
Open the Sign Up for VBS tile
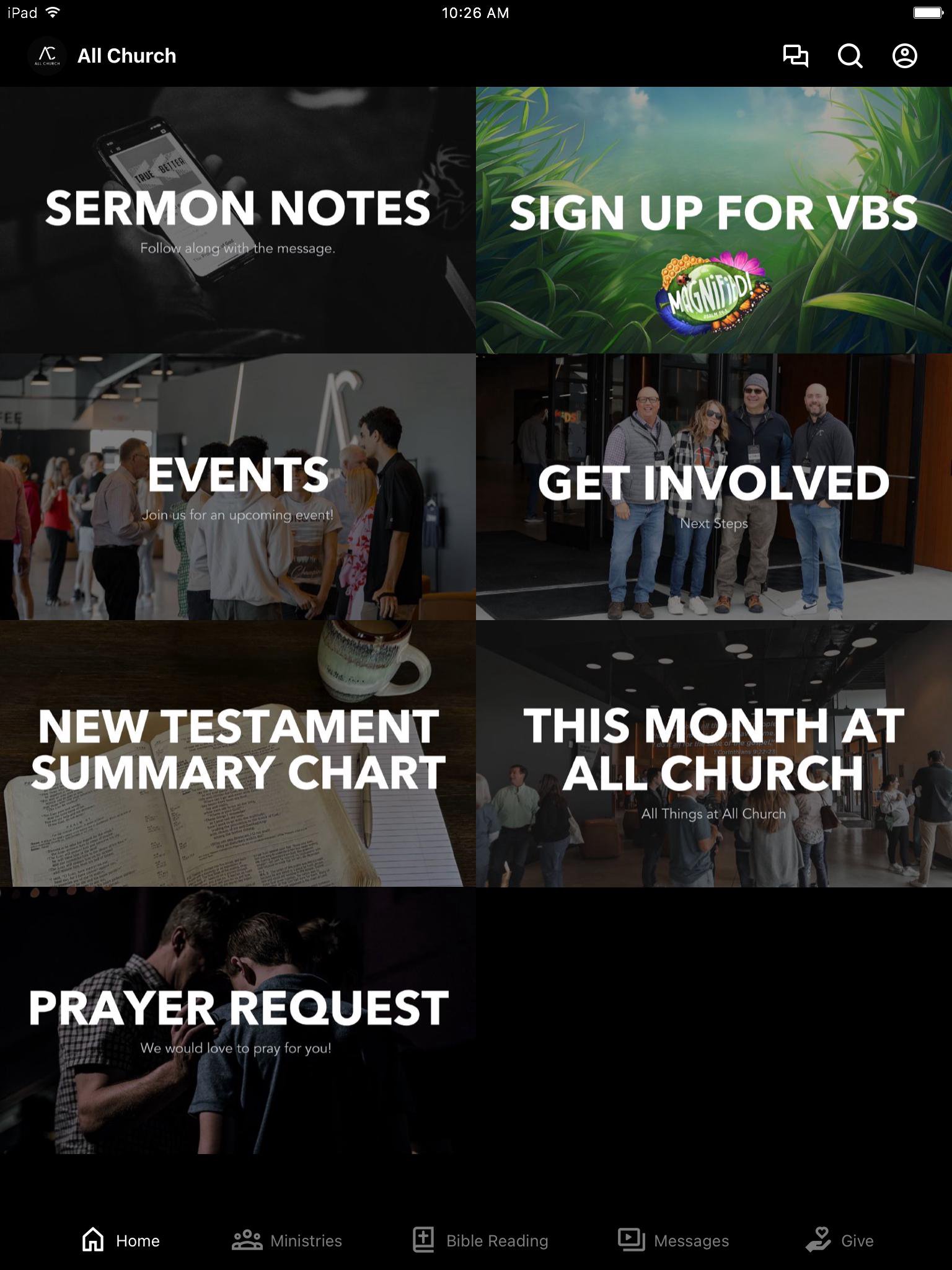point(714,220)
